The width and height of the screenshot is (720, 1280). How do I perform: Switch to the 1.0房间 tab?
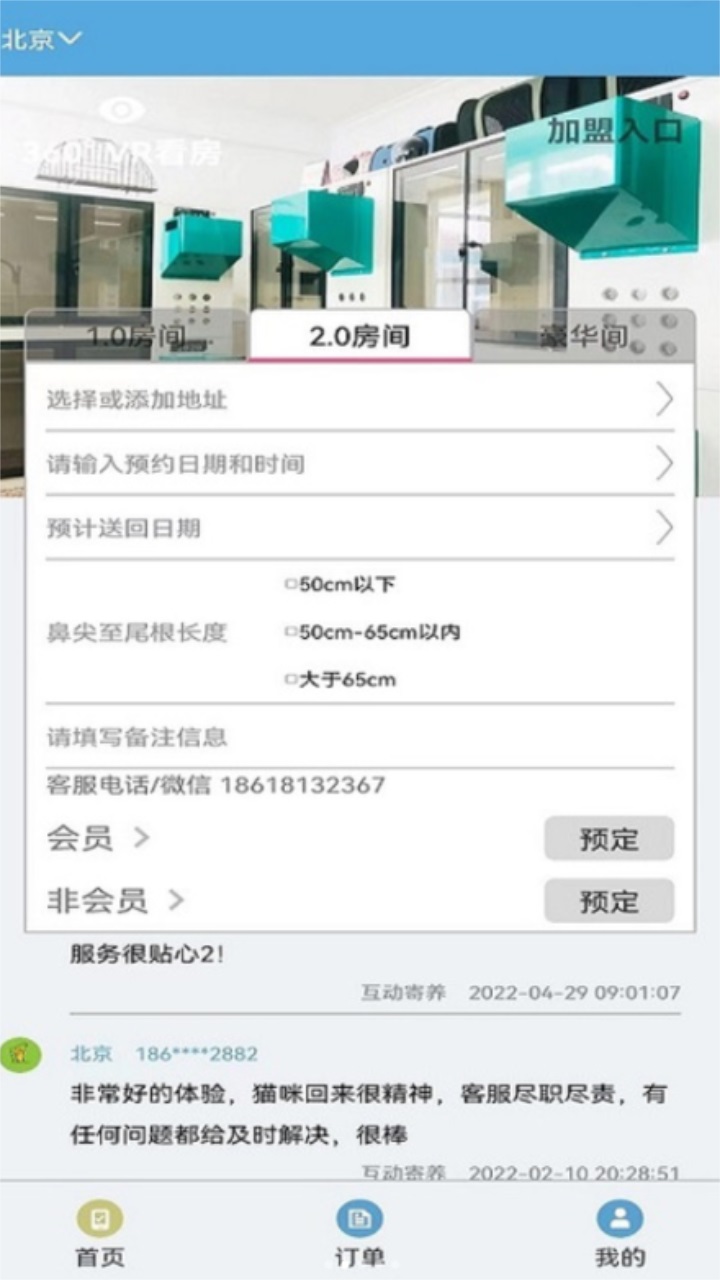coord(137,337)
